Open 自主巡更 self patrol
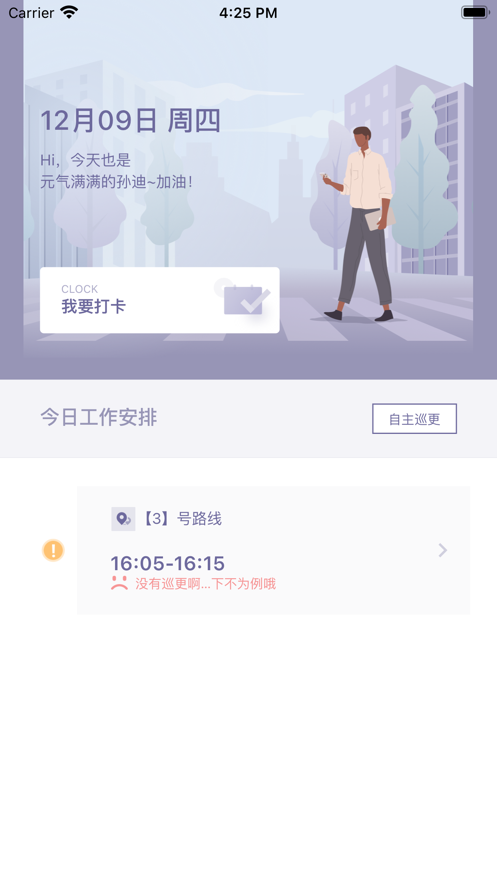Viewport: 497px width, 883px height. pyautogui.click(x=414, y=418)
